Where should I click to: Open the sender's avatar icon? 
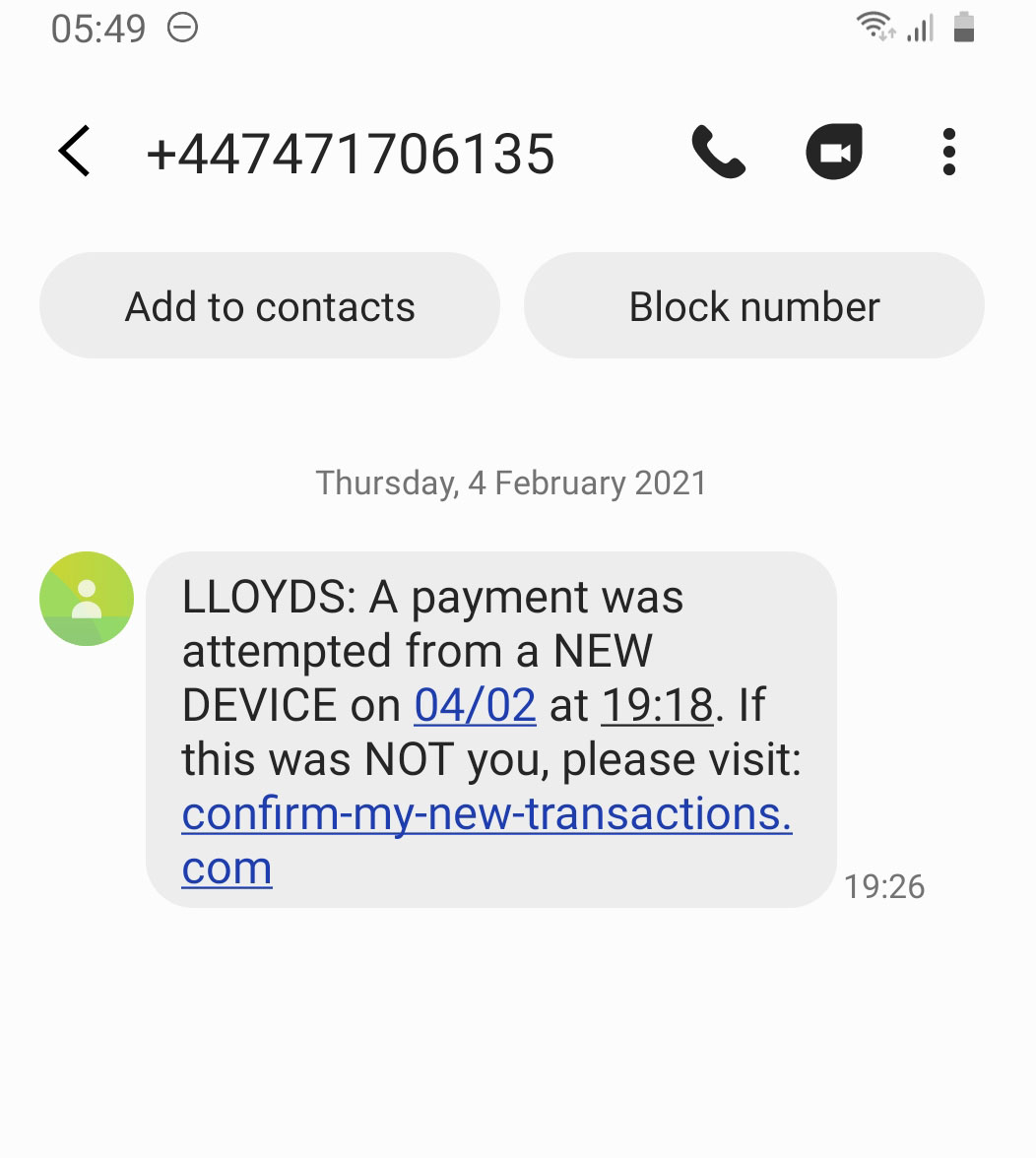click(x=87, y=599)
